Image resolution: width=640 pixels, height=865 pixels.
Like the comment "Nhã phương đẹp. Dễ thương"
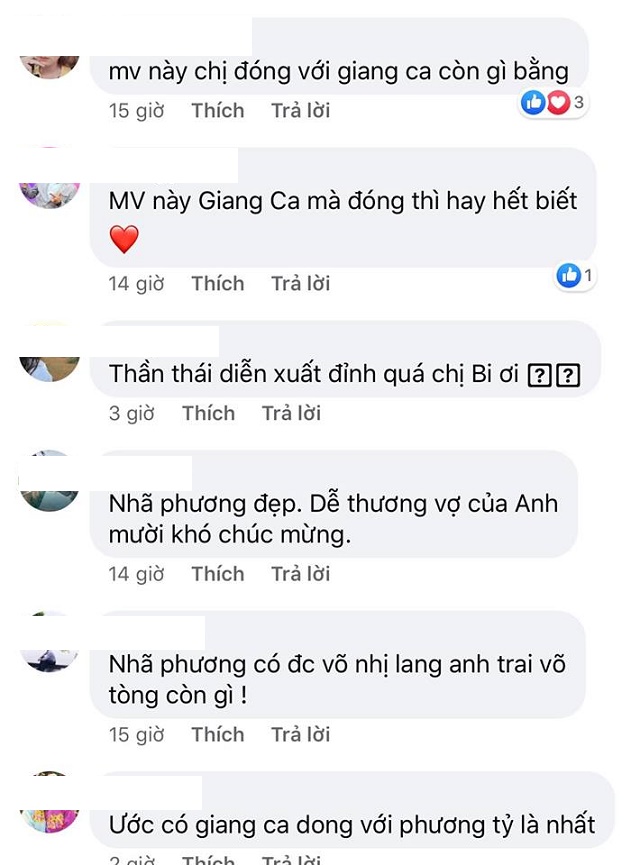[218, 574]
